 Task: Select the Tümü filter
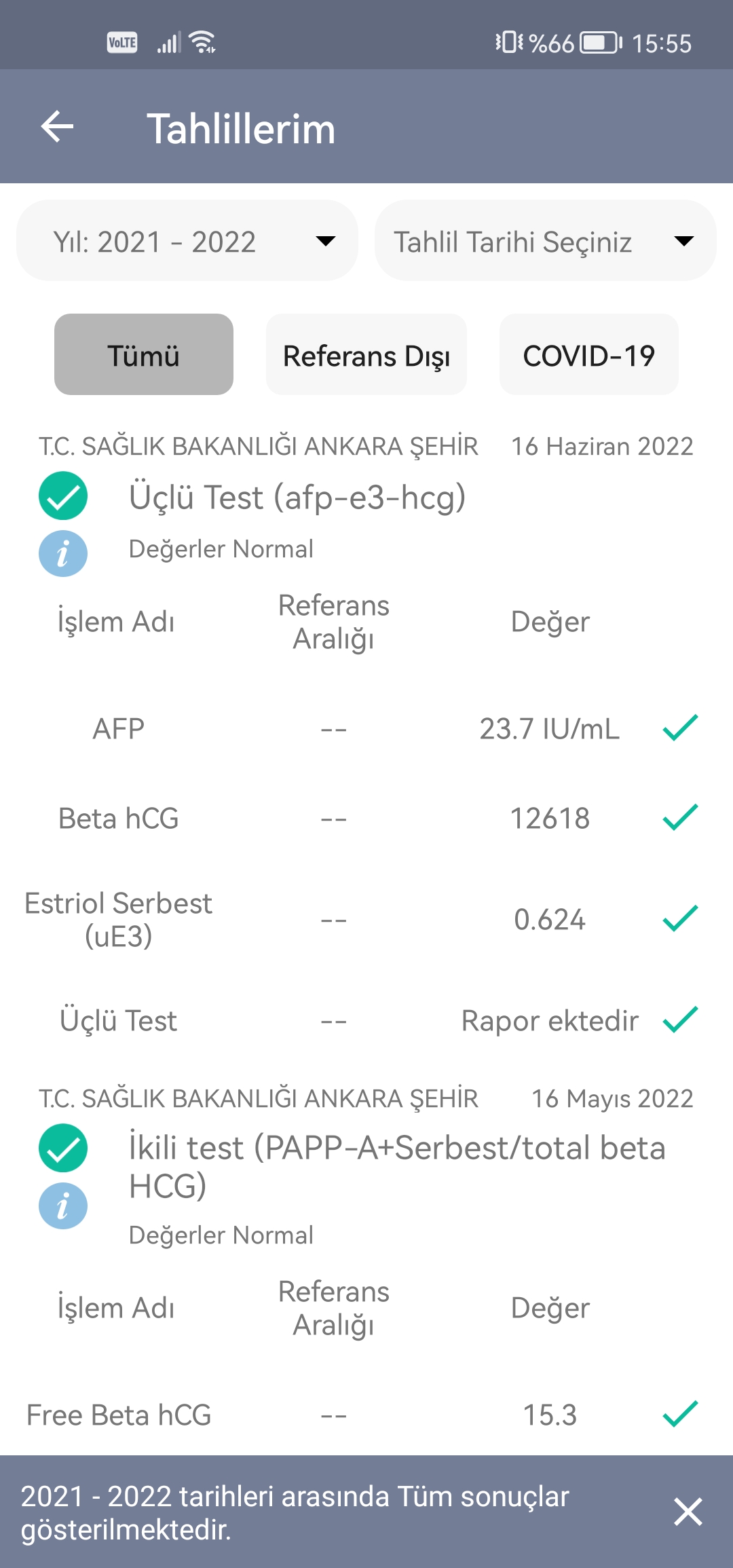tap(144, 355)
